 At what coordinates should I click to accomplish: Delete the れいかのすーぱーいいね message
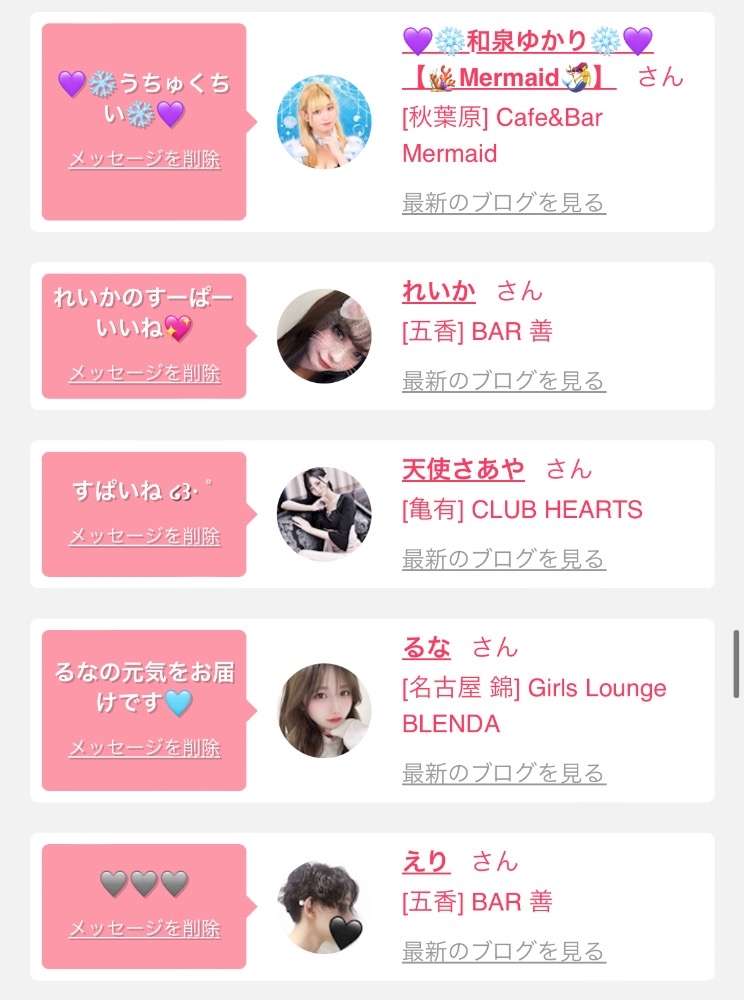pyautogui.click(x=144, y=373)
